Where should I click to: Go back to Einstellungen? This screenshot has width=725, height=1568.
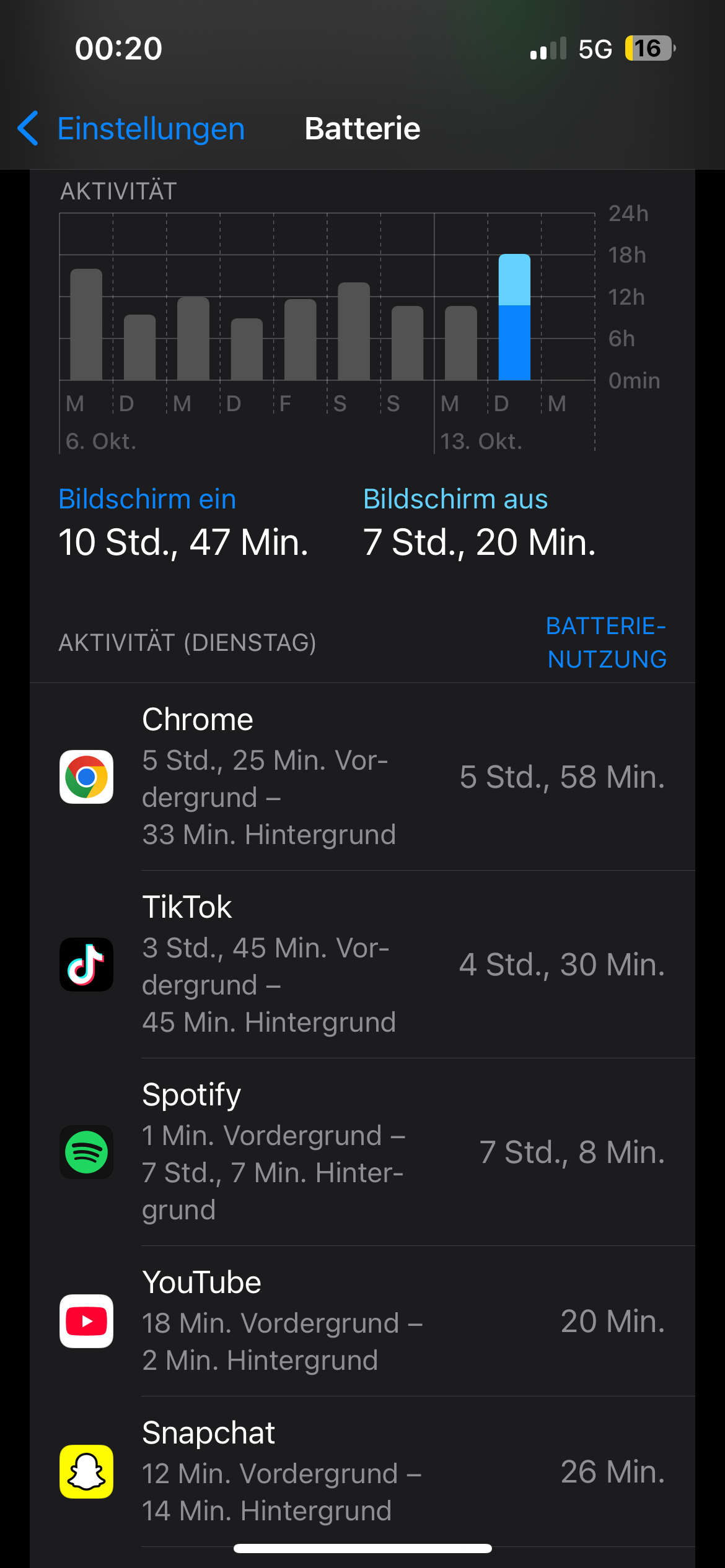click(x=131, y=129)
